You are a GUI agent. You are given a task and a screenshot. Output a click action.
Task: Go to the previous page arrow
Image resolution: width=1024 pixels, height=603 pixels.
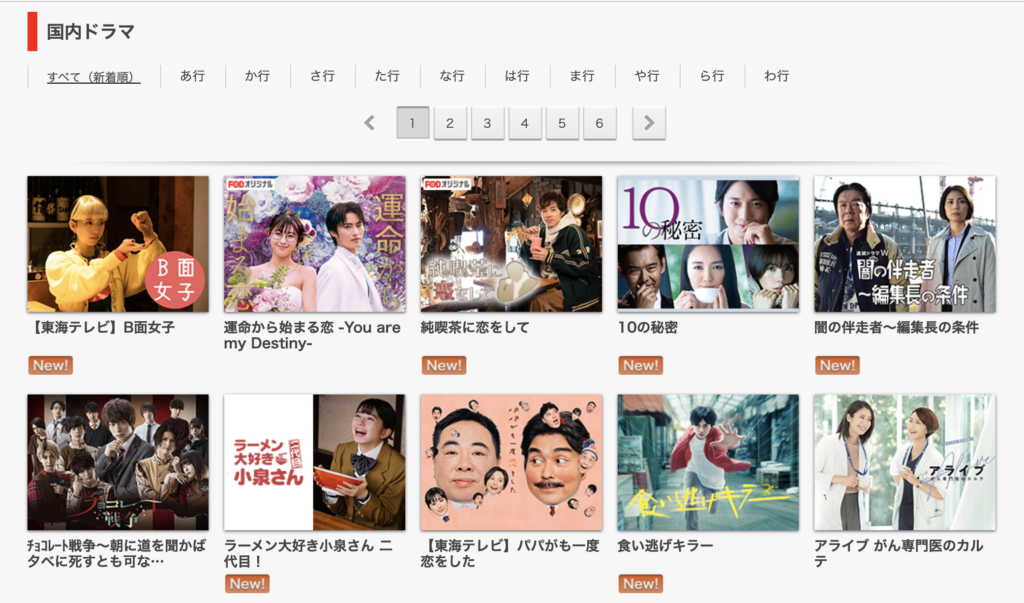point(370,123)
